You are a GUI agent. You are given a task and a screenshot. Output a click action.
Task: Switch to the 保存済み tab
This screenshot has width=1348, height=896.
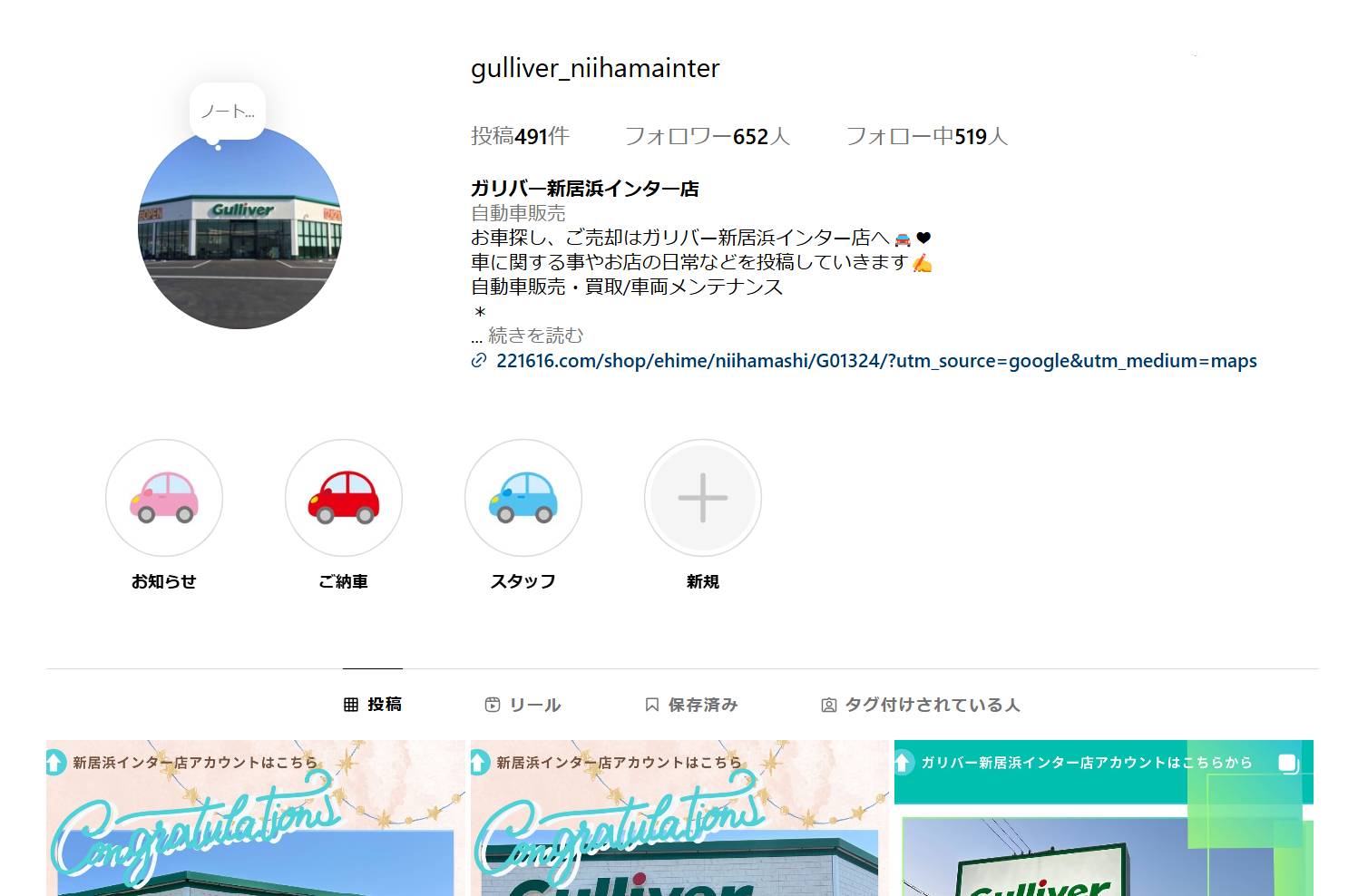(x=691, y=705)
